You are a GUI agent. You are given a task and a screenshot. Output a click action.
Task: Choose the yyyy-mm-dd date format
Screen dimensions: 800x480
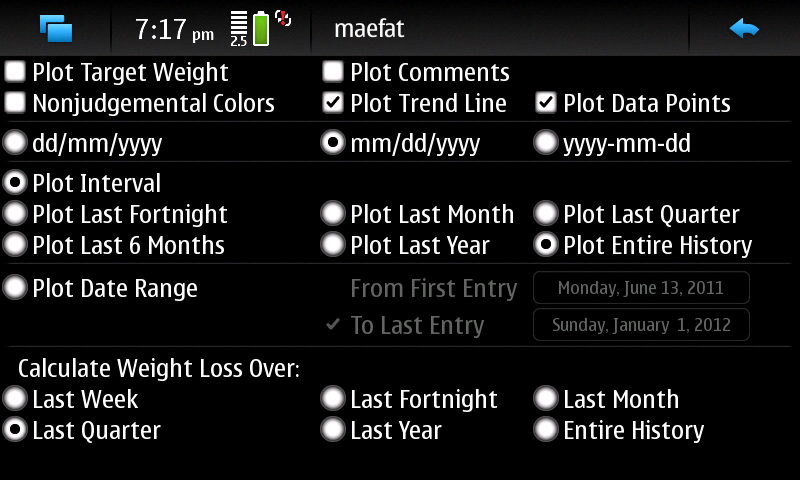(546, 143)
